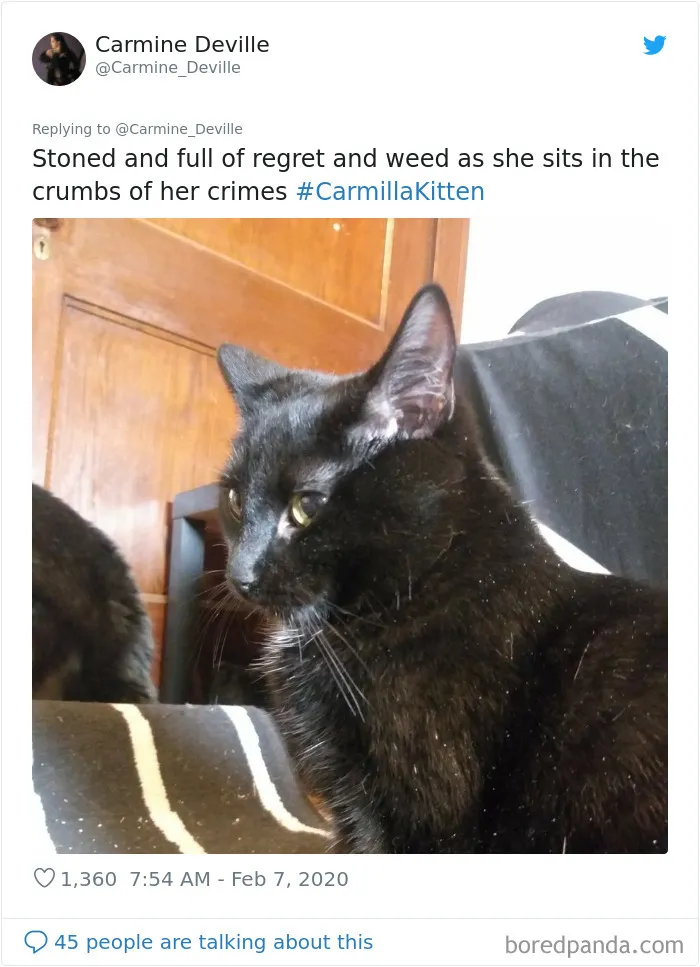
Task: Open the #CarmillaKitten hashtag
Action: 390,191
